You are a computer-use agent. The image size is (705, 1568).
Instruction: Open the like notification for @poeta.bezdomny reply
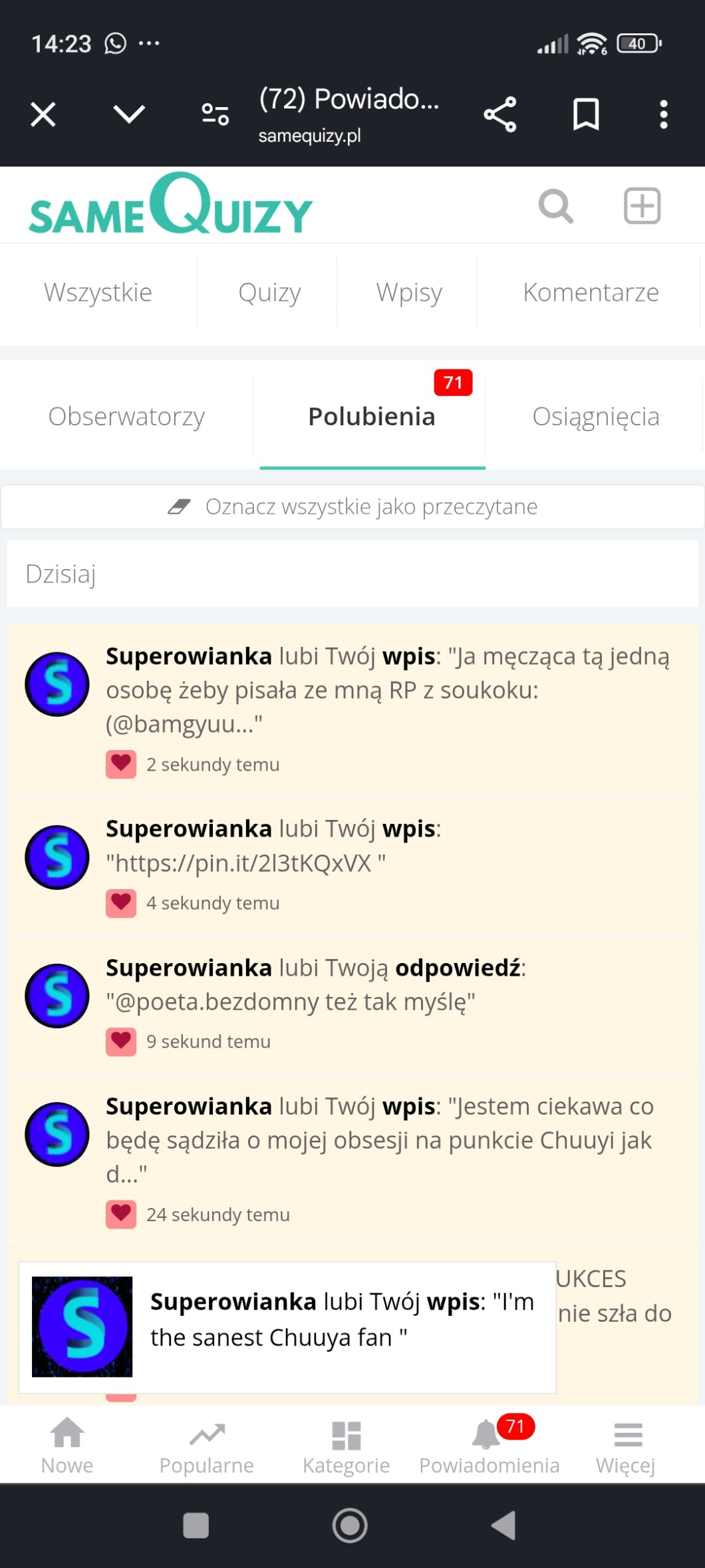click(x=352, y=1004)
